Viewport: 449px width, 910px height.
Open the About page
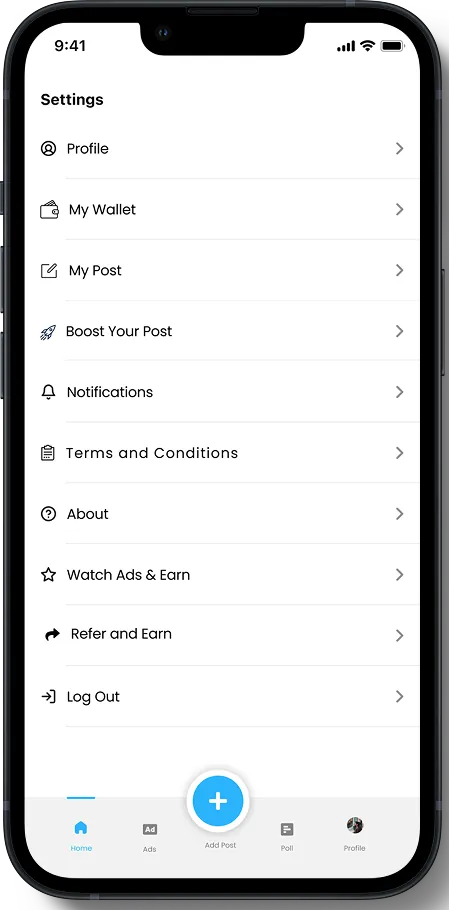coord(222,514)
